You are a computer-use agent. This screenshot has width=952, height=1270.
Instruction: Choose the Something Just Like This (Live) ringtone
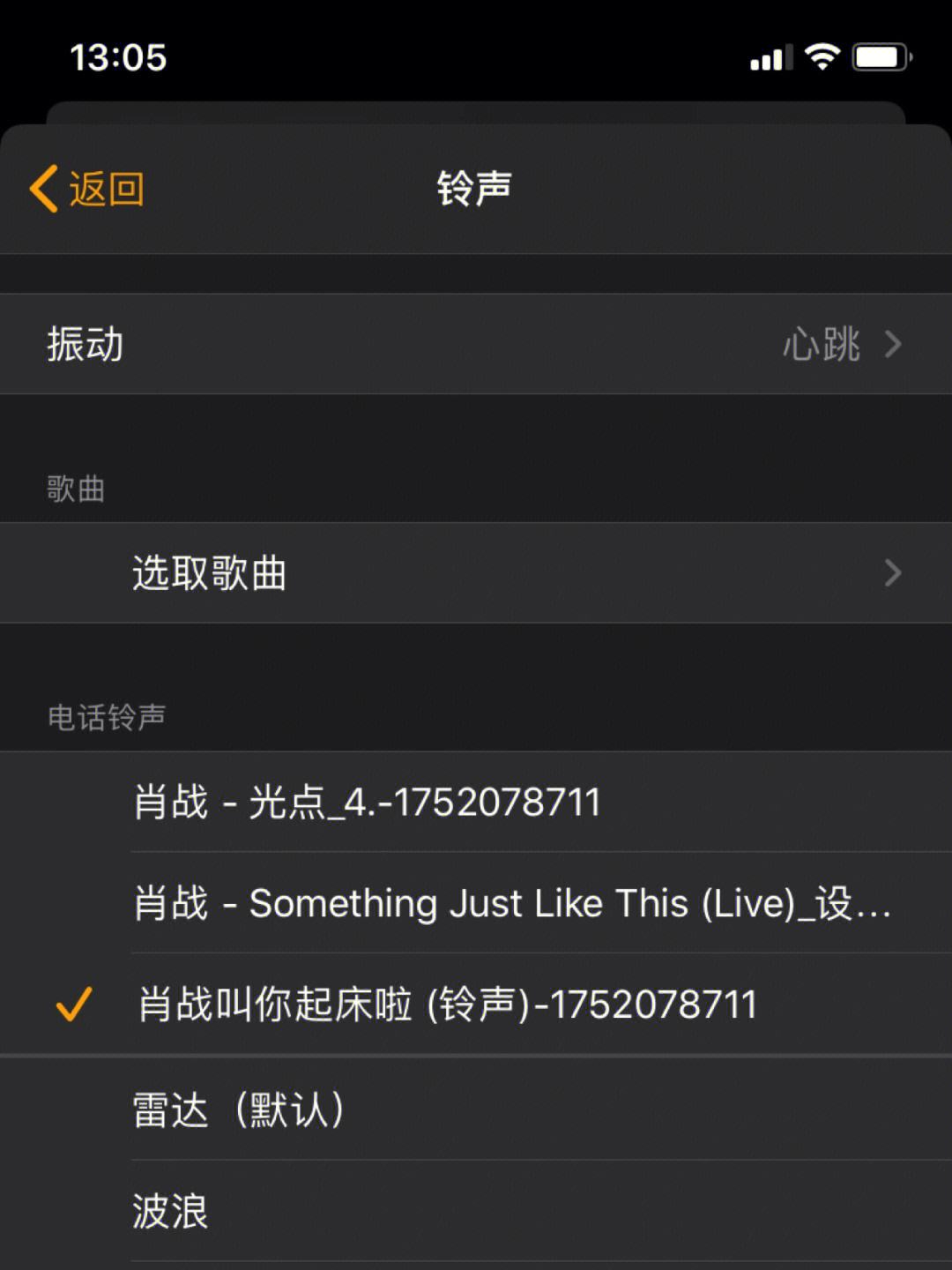pyautogui.click(x=511, y=904)
